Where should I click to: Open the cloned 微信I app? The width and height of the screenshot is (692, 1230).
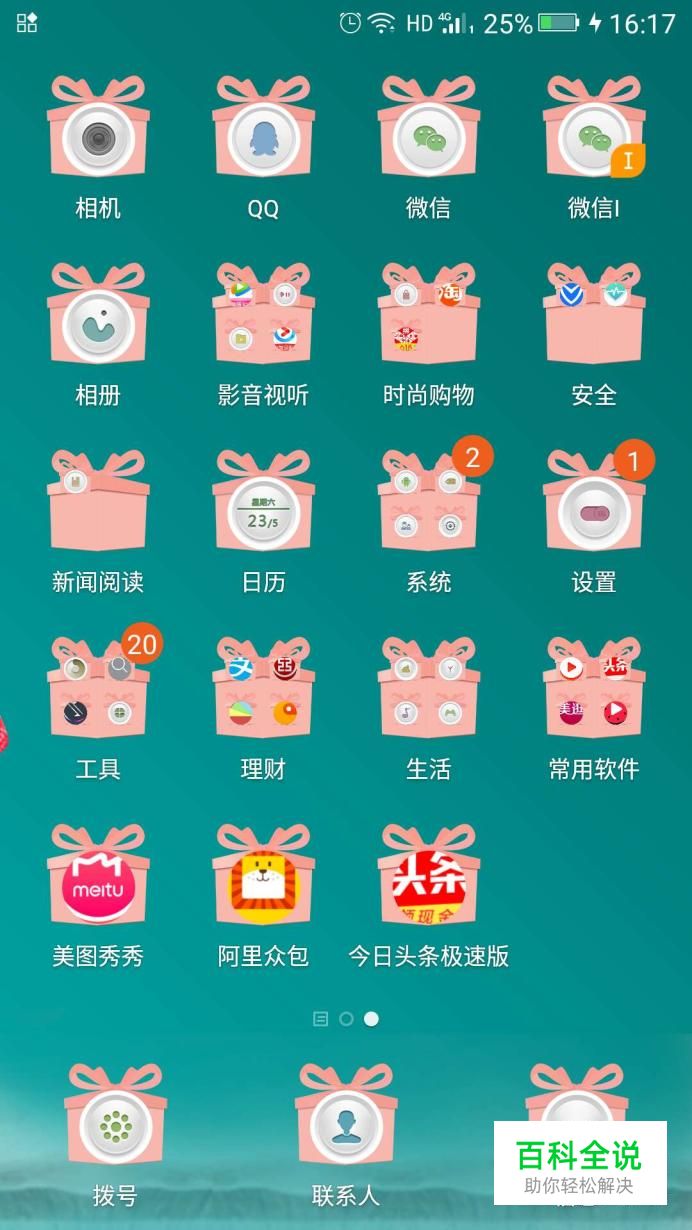pos(594,138)
